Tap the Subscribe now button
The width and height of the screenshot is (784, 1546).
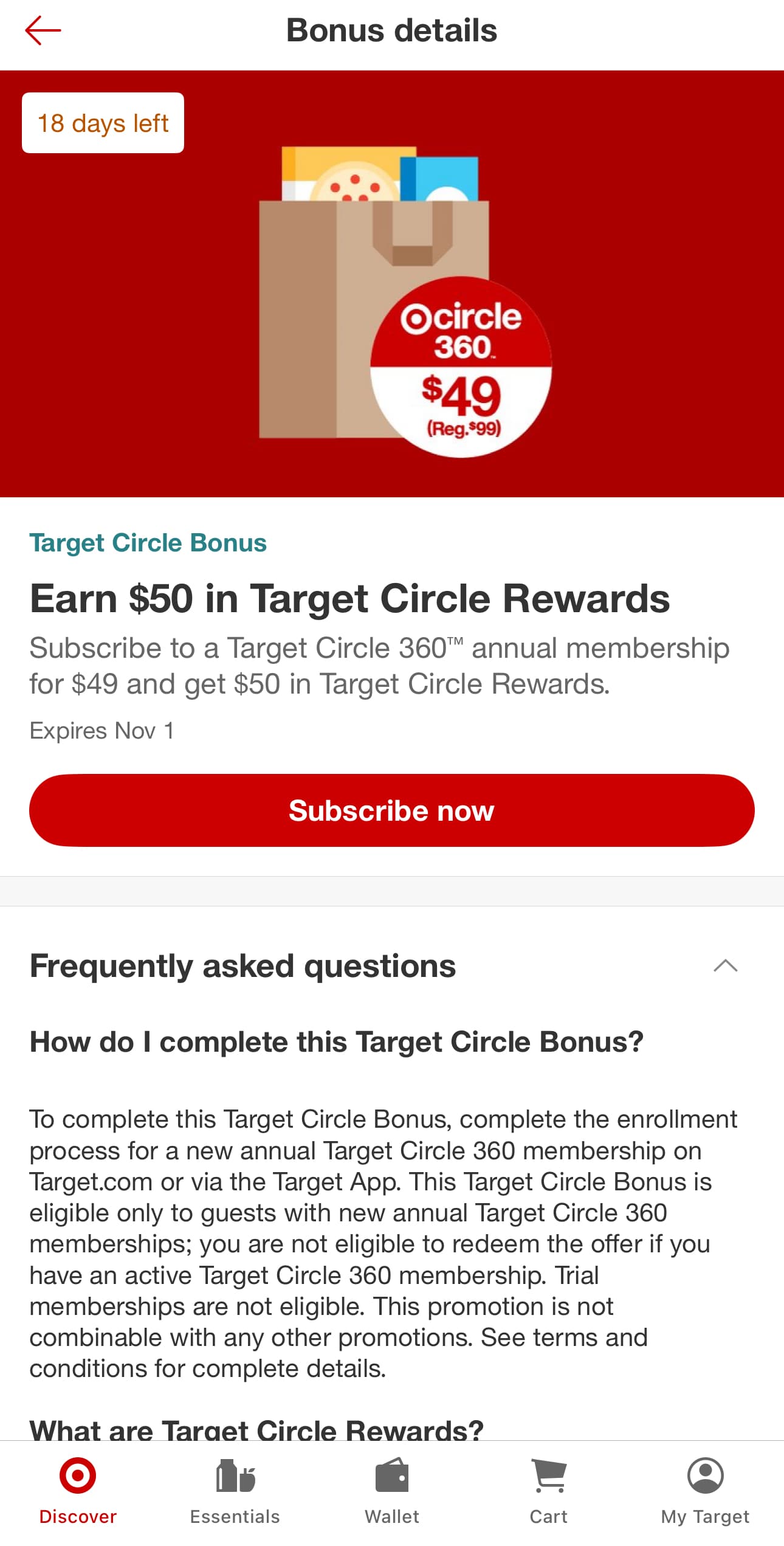pyautogui.click(x=391, y=810)
